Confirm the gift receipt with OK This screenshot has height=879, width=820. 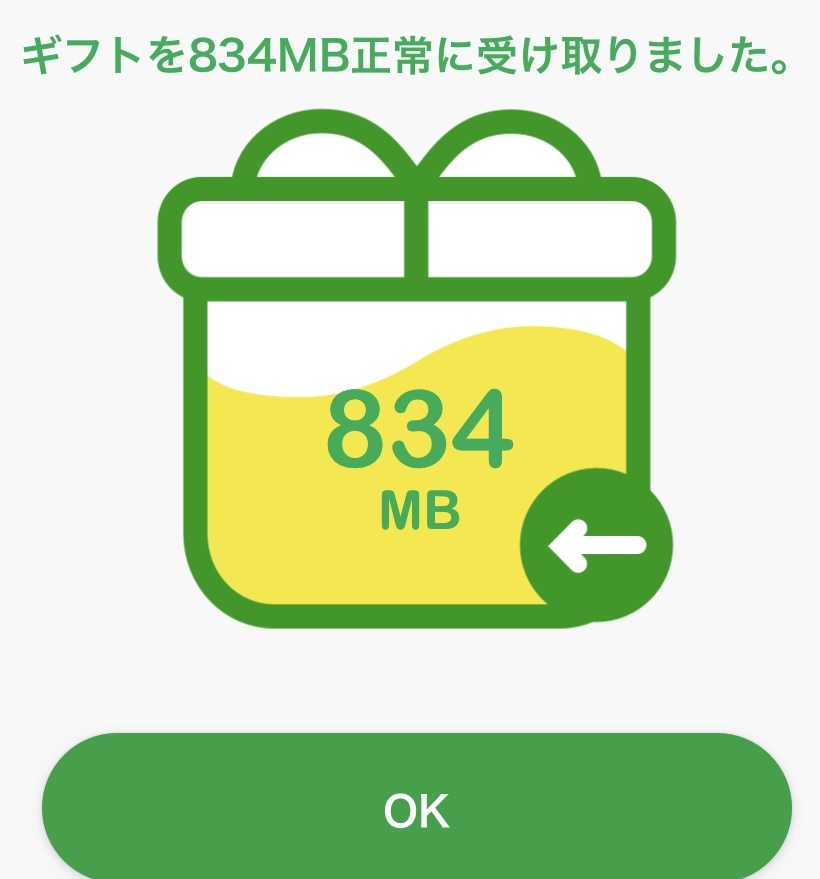(416, 810)
